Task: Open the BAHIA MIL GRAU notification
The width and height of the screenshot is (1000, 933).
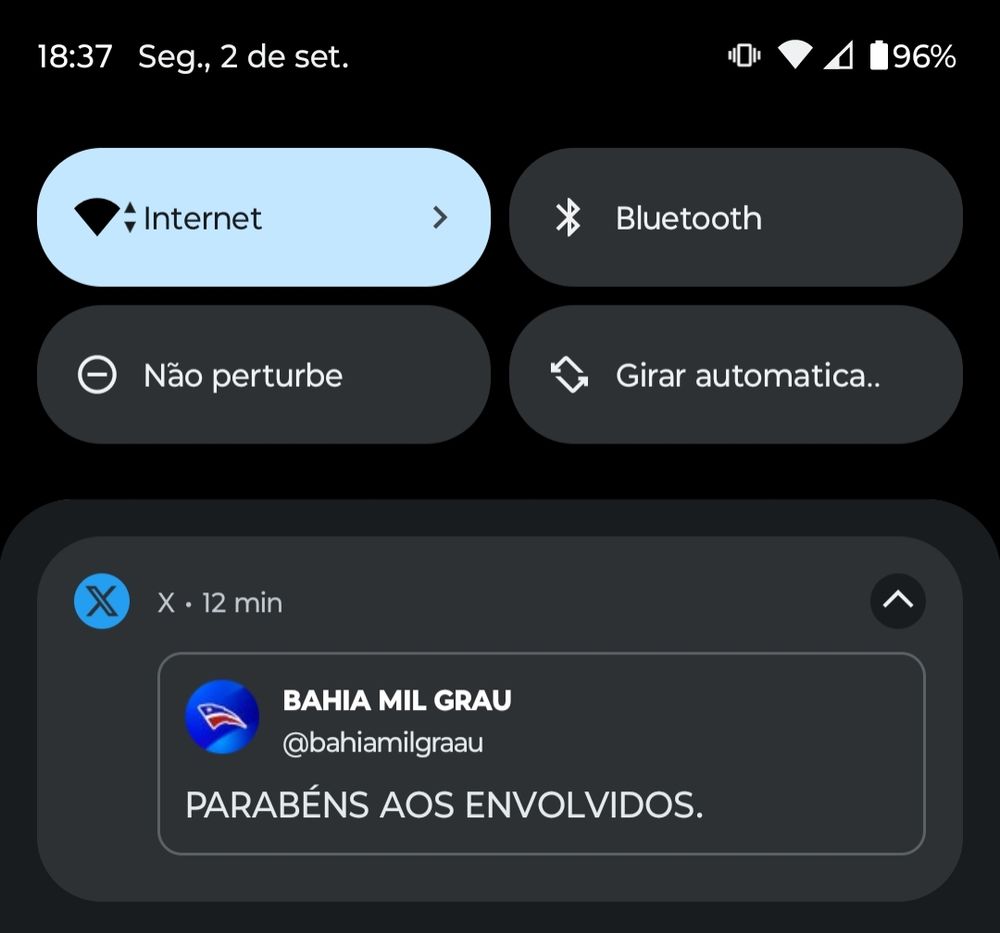Action: (540, 754)
